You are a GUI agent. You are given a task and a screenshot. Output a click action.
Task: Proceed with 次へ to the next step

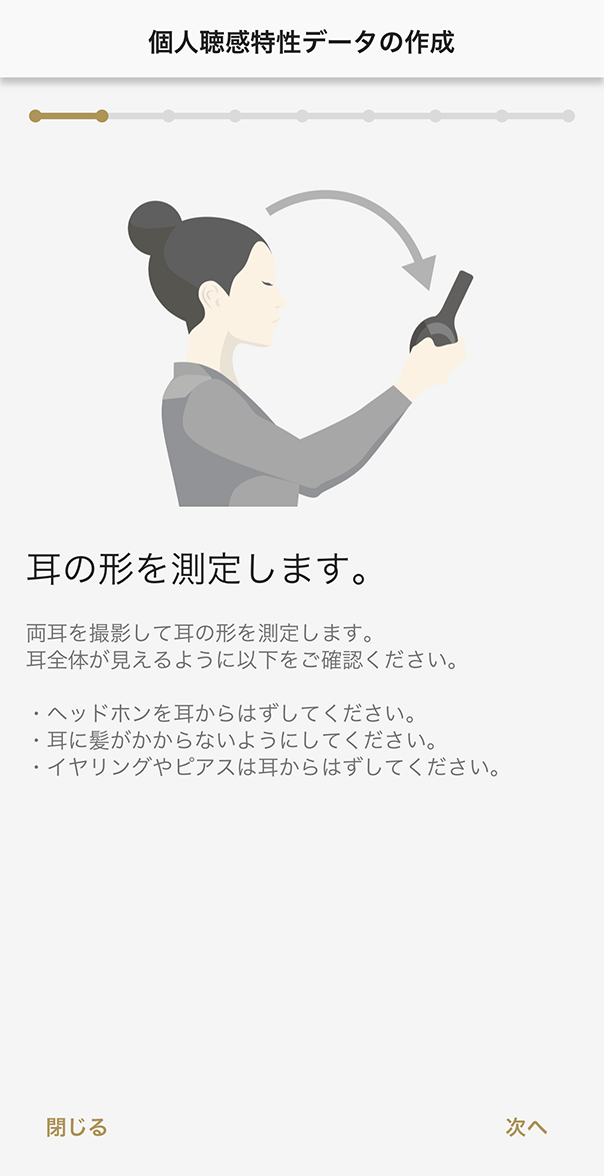coord(526,1127)
